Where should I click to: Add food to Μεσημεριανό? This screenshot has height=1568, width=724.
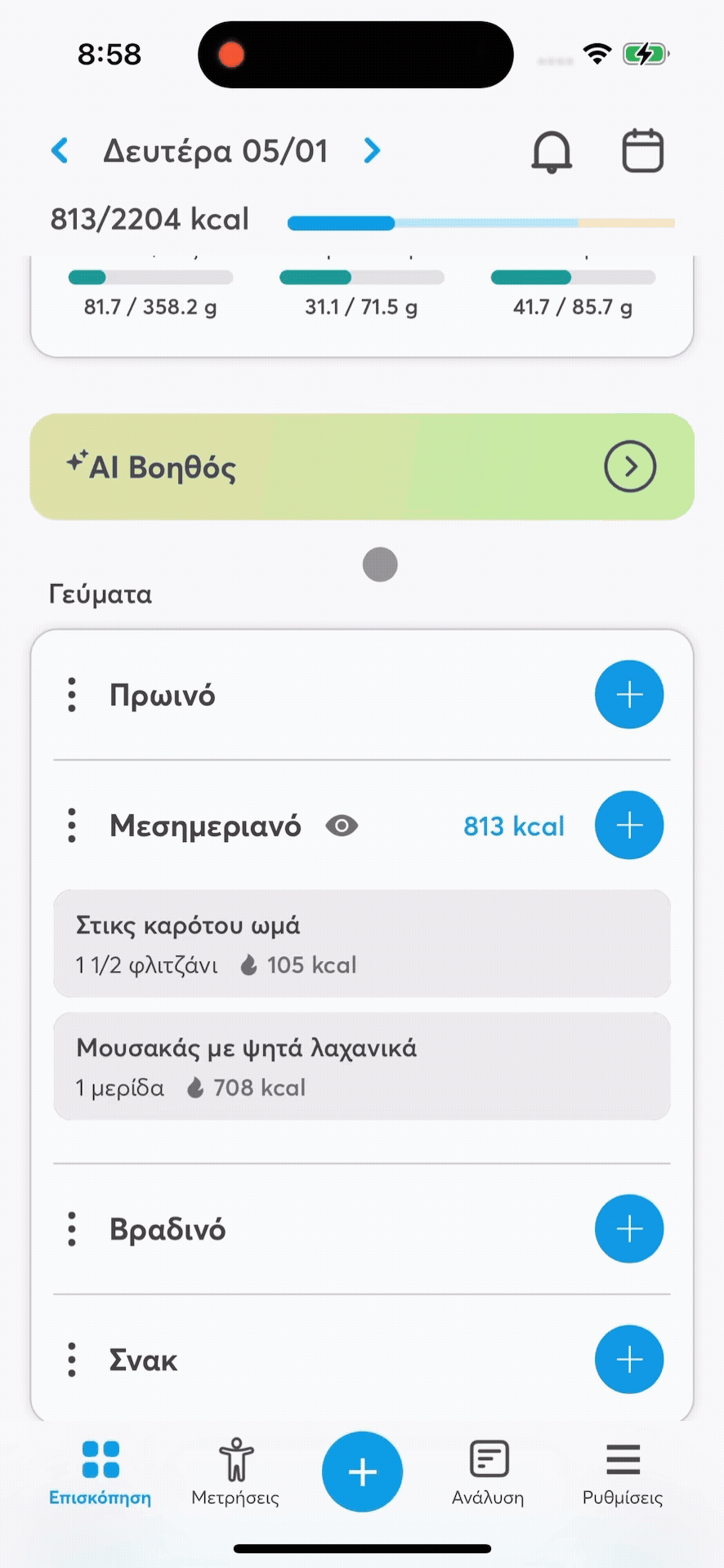pyautogui.click(x=628, y=826)
